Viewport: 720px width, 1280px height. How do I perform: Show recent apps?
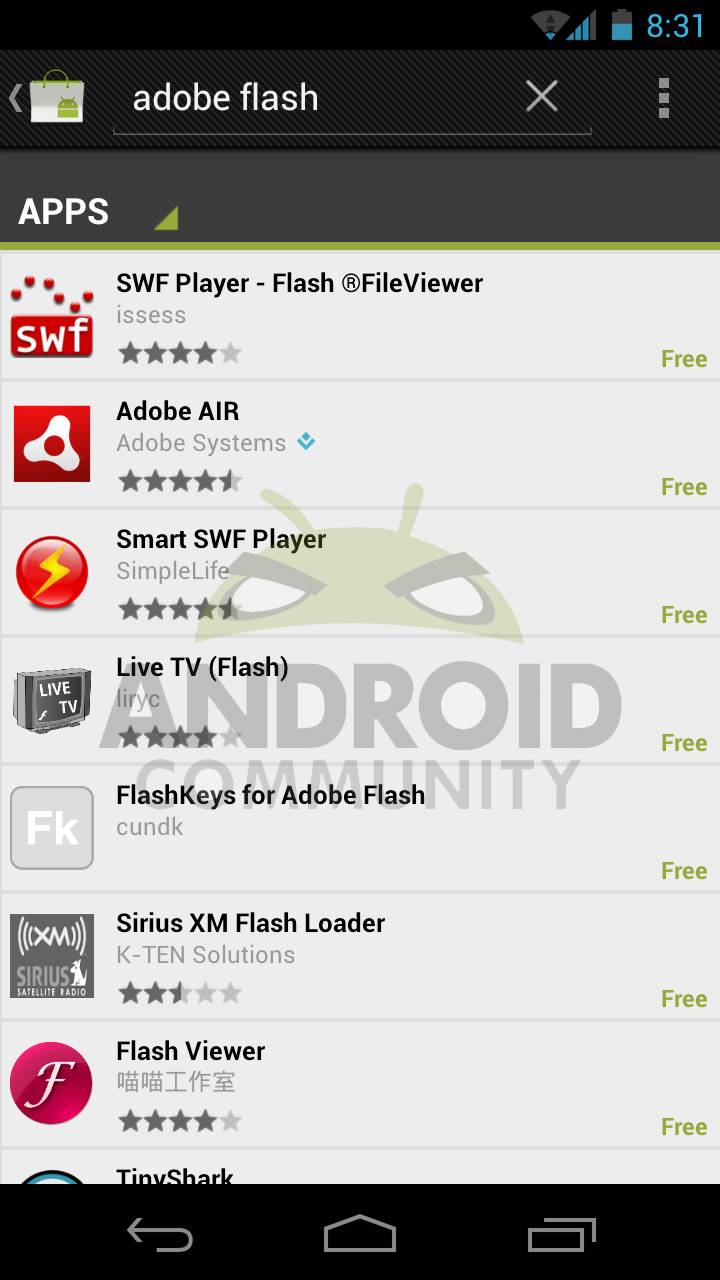click(561, 1234)
